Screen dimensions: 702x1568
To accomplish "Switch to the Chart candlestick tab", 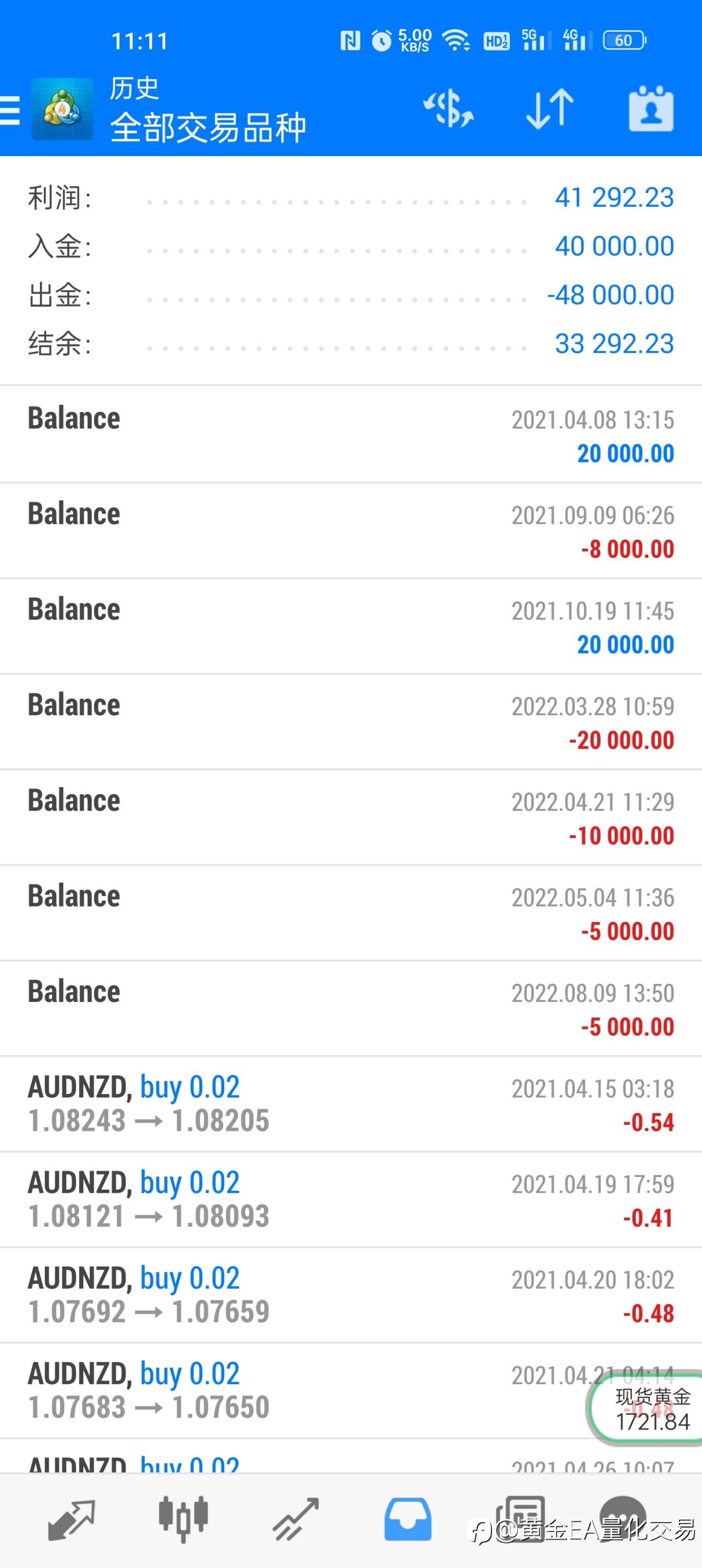I will click(183, 1520).
